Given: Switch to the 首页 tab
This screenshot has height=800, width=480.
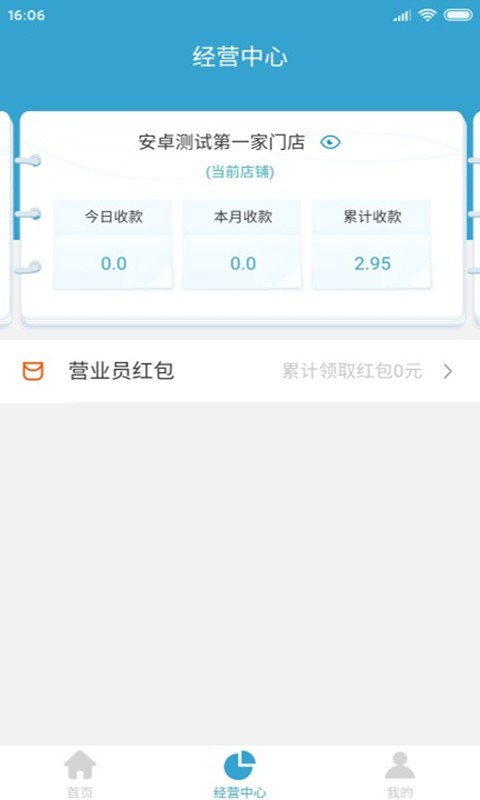Looking at the screenshot, I should point(80,773).
